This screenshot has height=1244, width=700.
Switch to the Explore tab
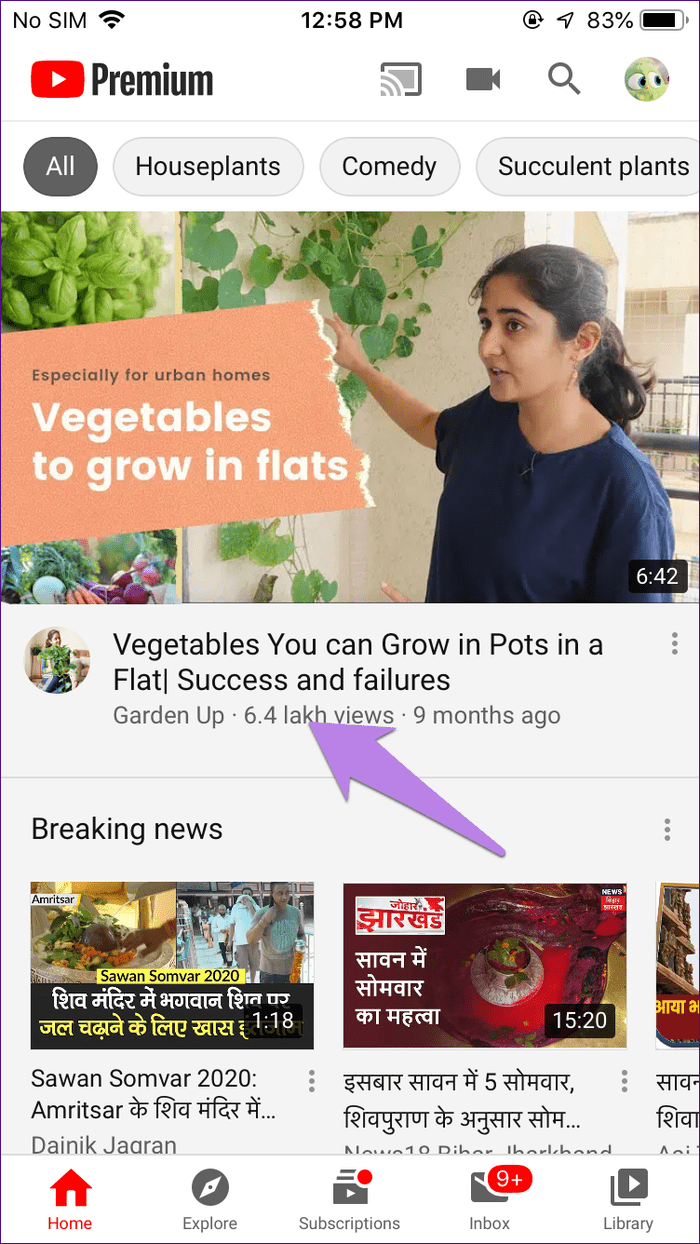[x=210, y=1201]
